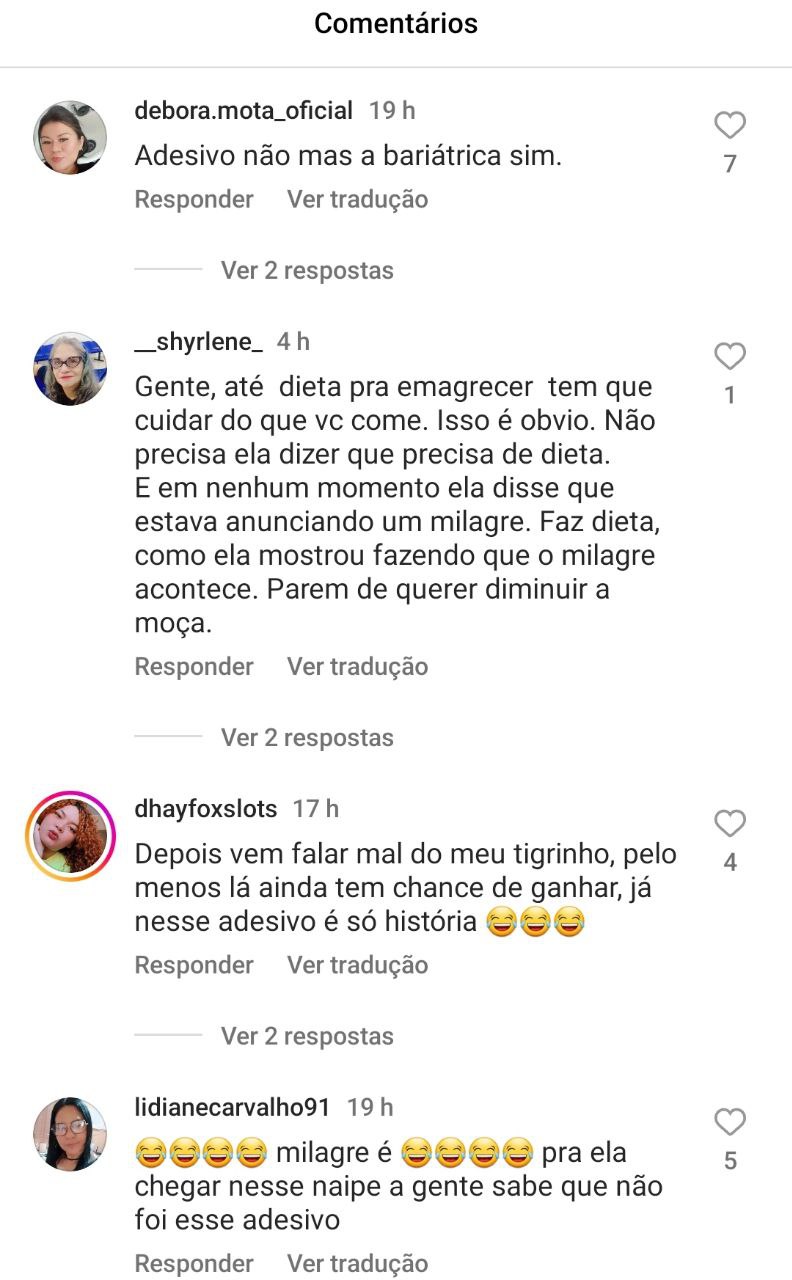Open __shyrlene_'s profile picture
The height and width of the screenshot is (1280, 792).
70,368
